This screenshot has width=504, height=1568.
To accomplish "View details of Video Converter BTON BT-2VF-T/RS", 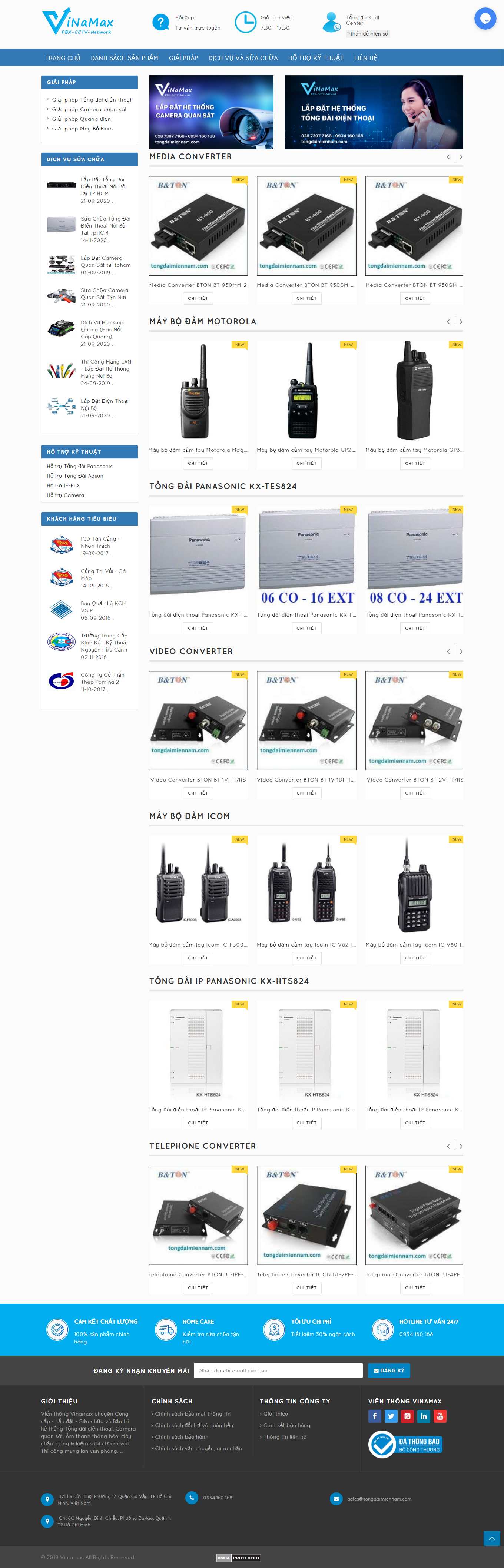I will point(415,793).
